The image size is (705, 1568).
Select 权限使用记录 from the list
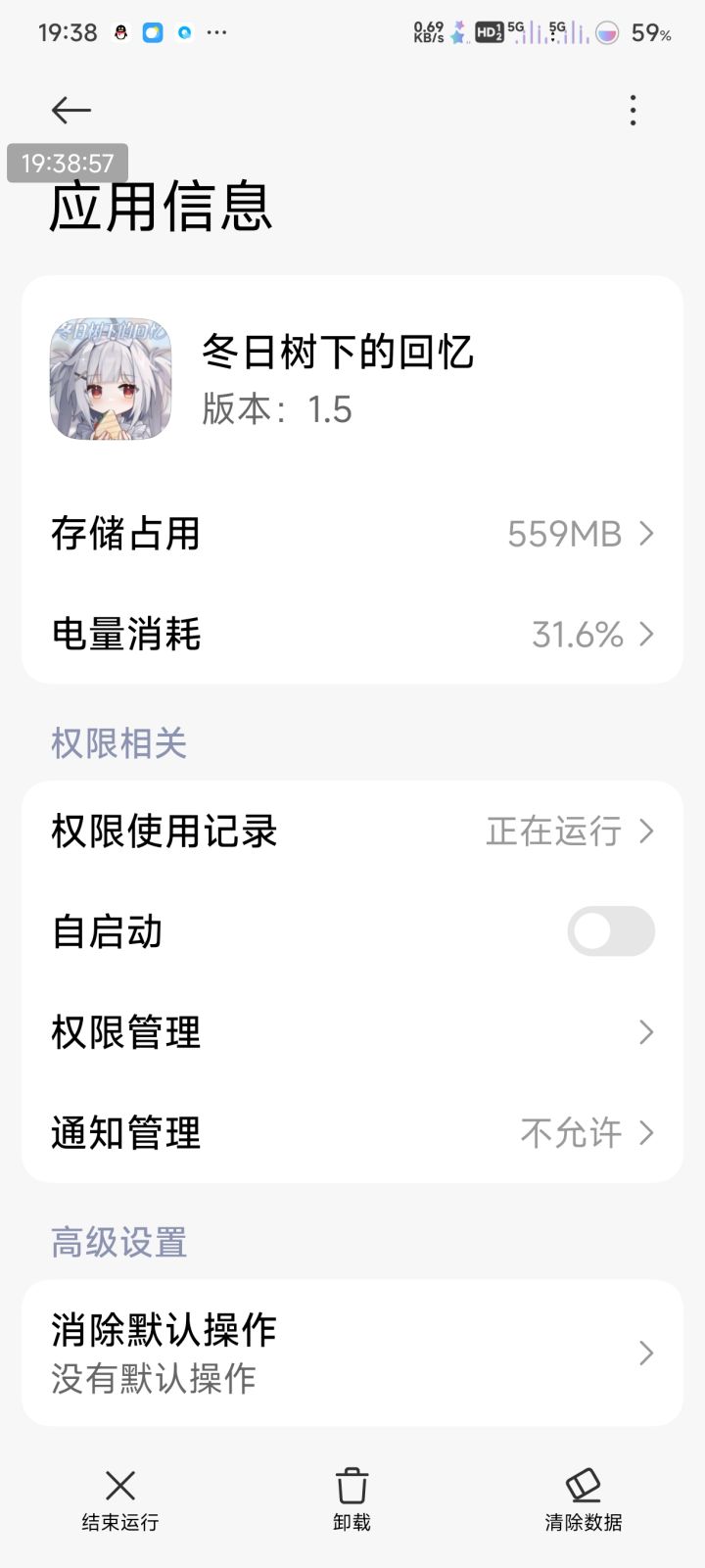pyautogui.click(x=352, y=832)
